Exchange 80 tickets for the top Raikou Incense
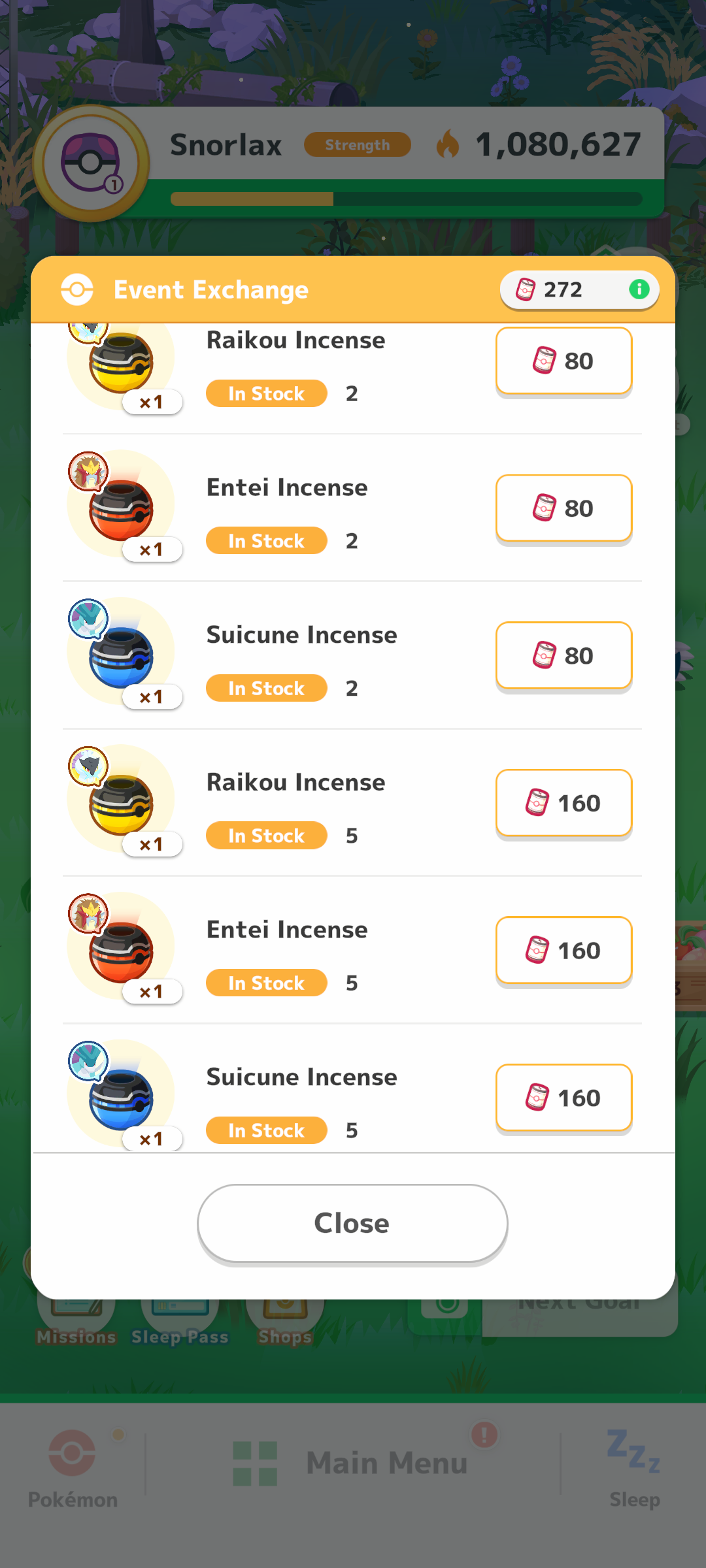706x1568 pixels. coord(563,361)
